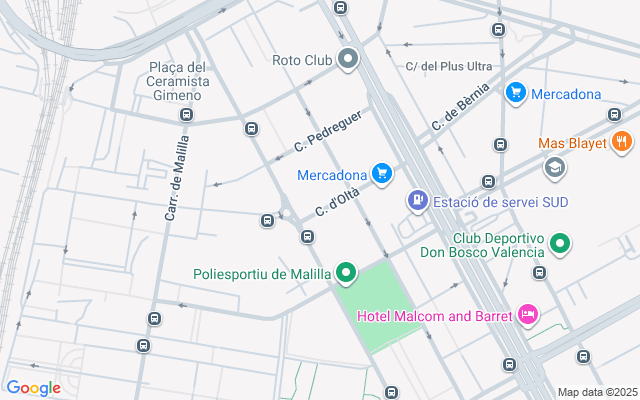Tap the Poliesportiu de Malilla marker
This screenshot has height=400, width=640.
point(346,272)
